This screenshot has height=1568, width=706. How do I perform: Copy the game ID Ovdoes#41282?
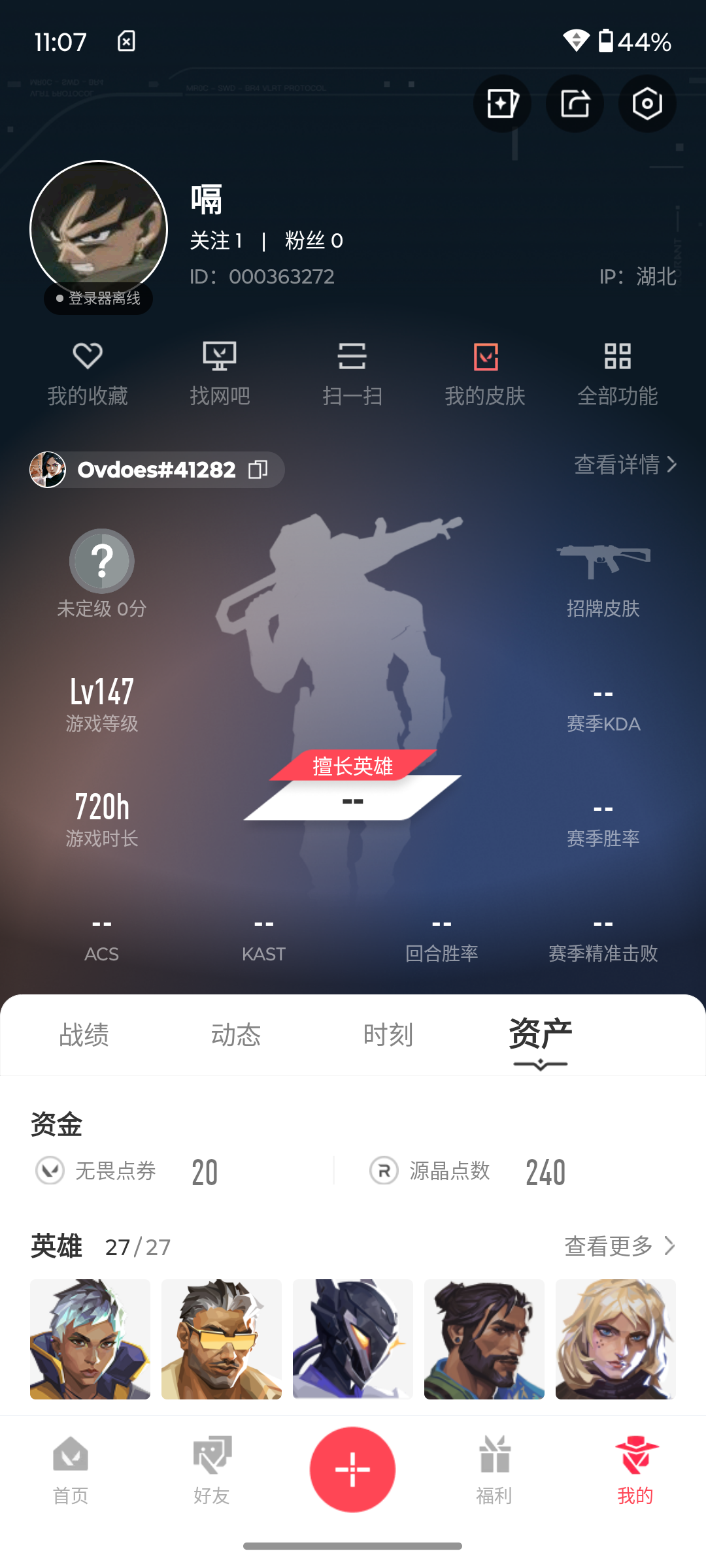point(258,469)
